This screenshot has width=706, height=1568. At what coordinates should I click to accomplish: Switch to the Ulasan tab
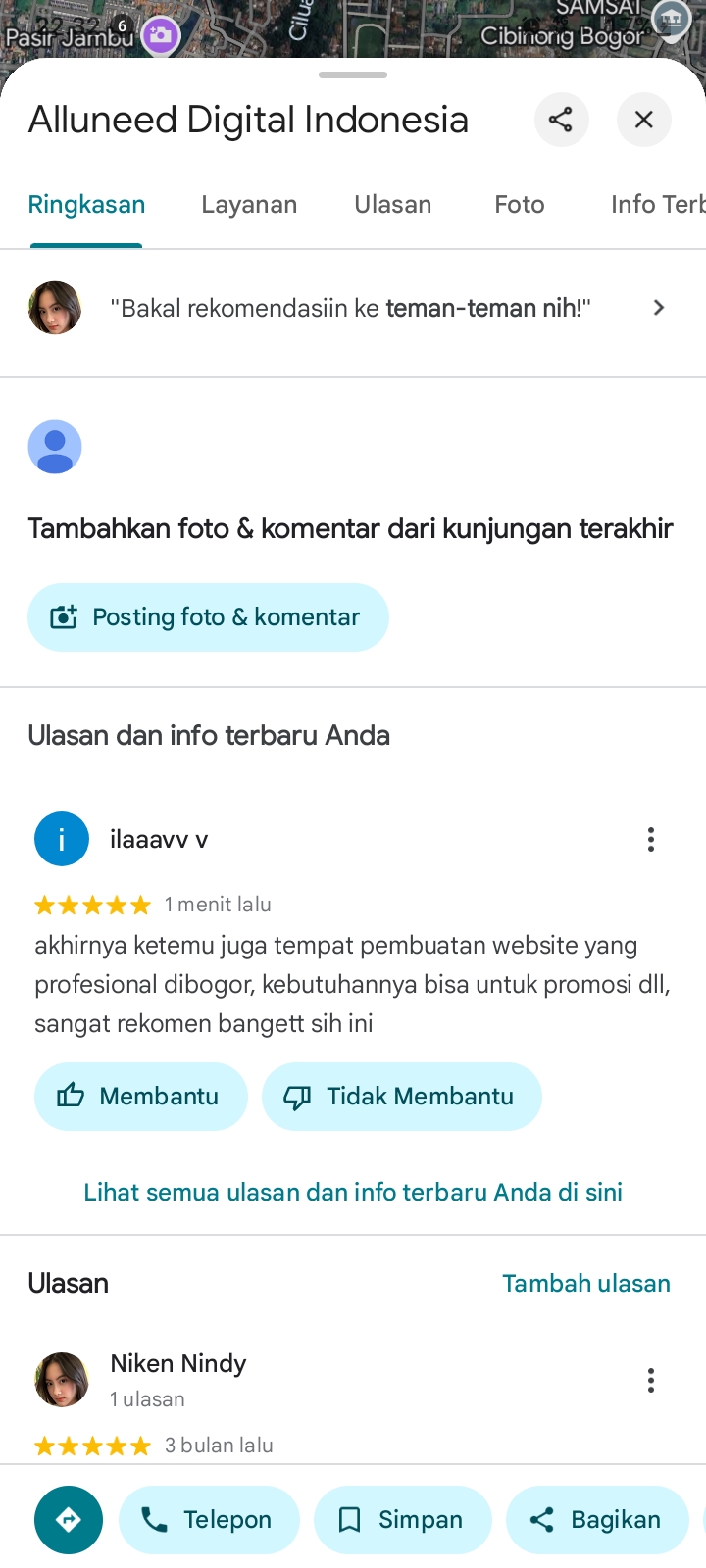coord(392,204)
